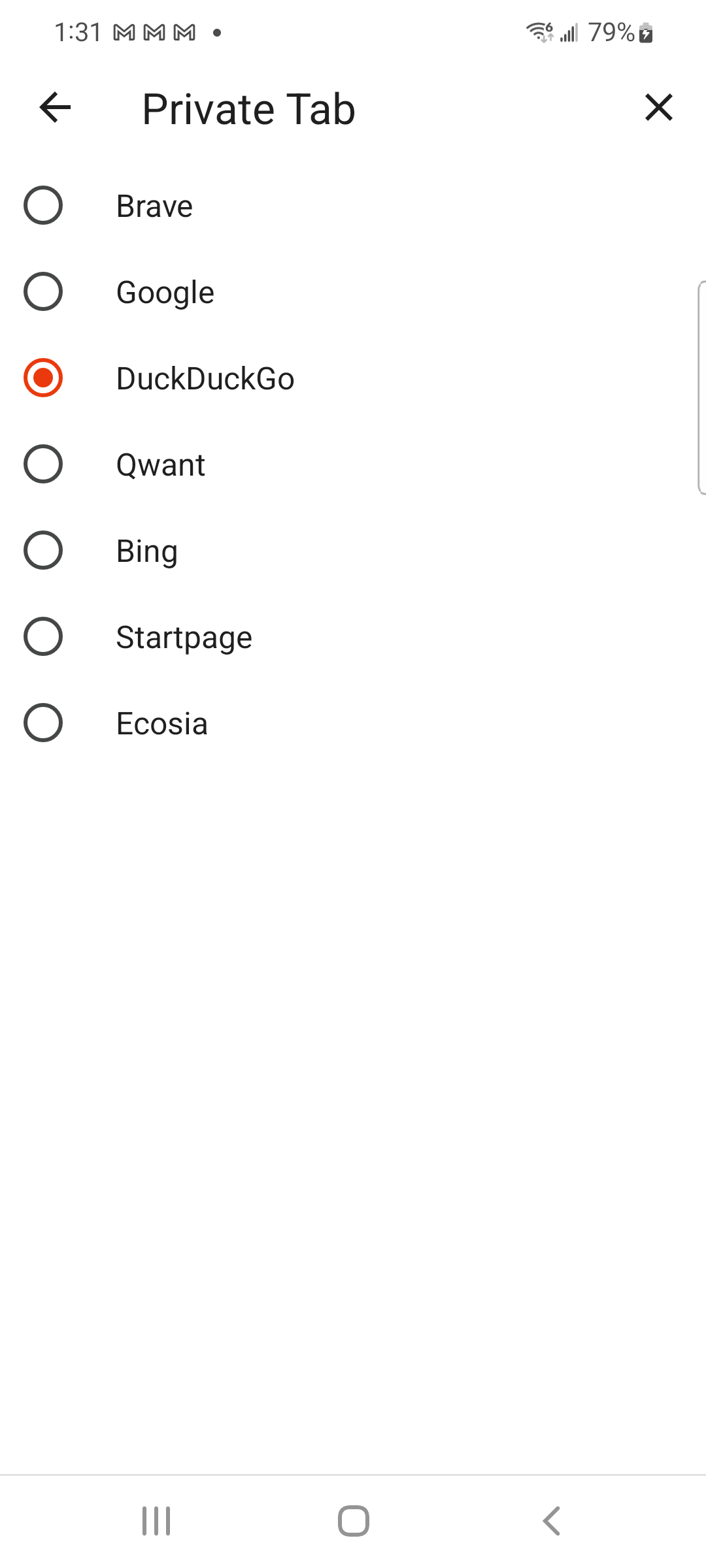Tap the back arrow to return
Image resolution: width=706 pixels, height=1568 pixels.
pos(54,108)
